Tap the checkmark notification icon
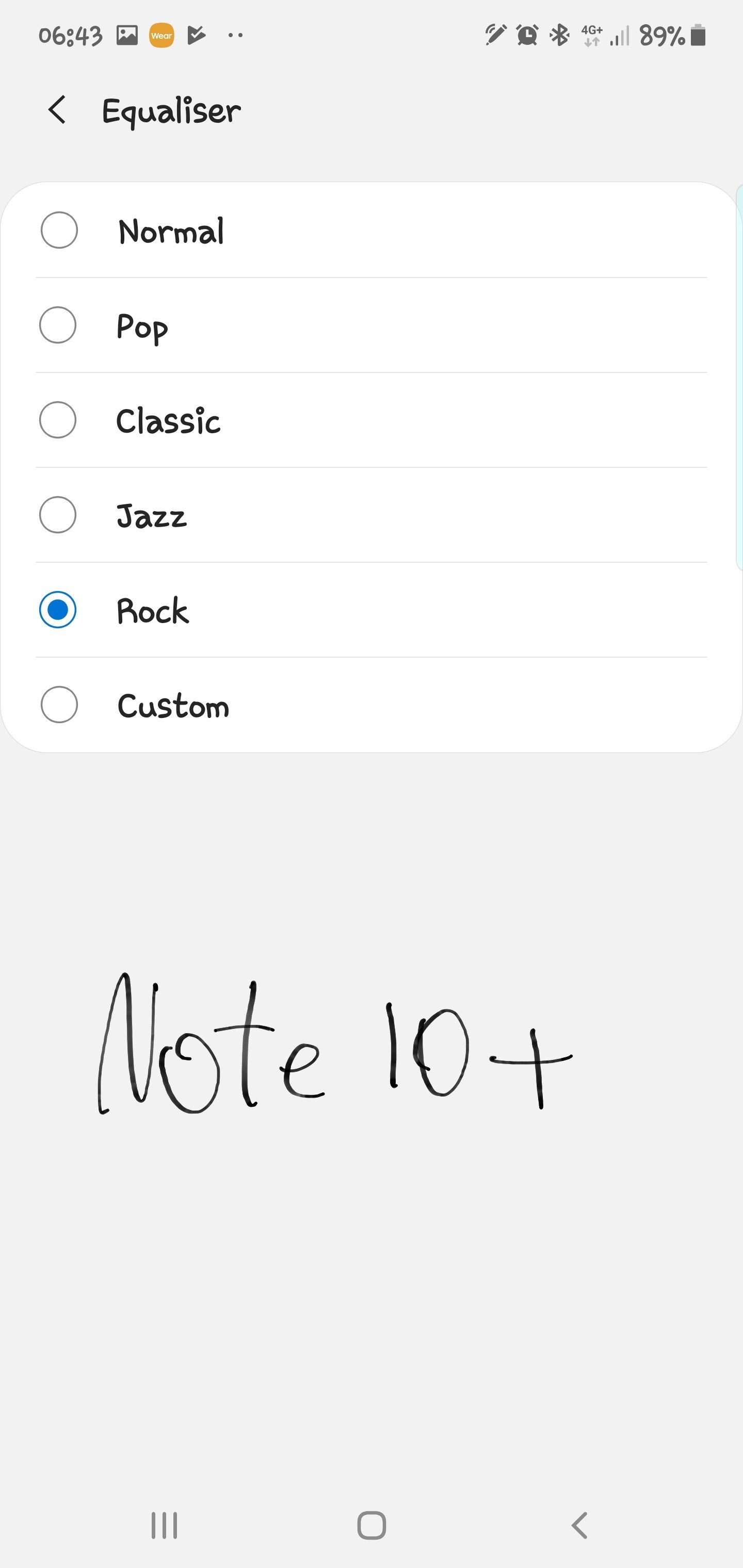This screenshot has height=1568, width=743. point(195,35)
